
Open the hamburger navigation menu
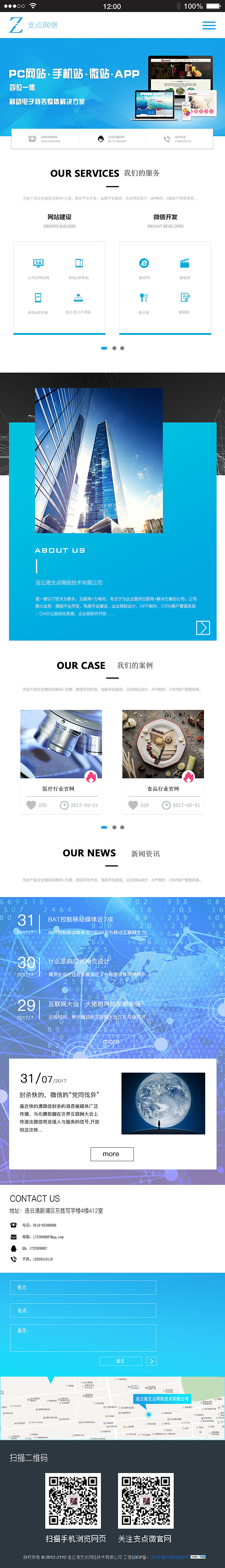[x=208, y=26]
